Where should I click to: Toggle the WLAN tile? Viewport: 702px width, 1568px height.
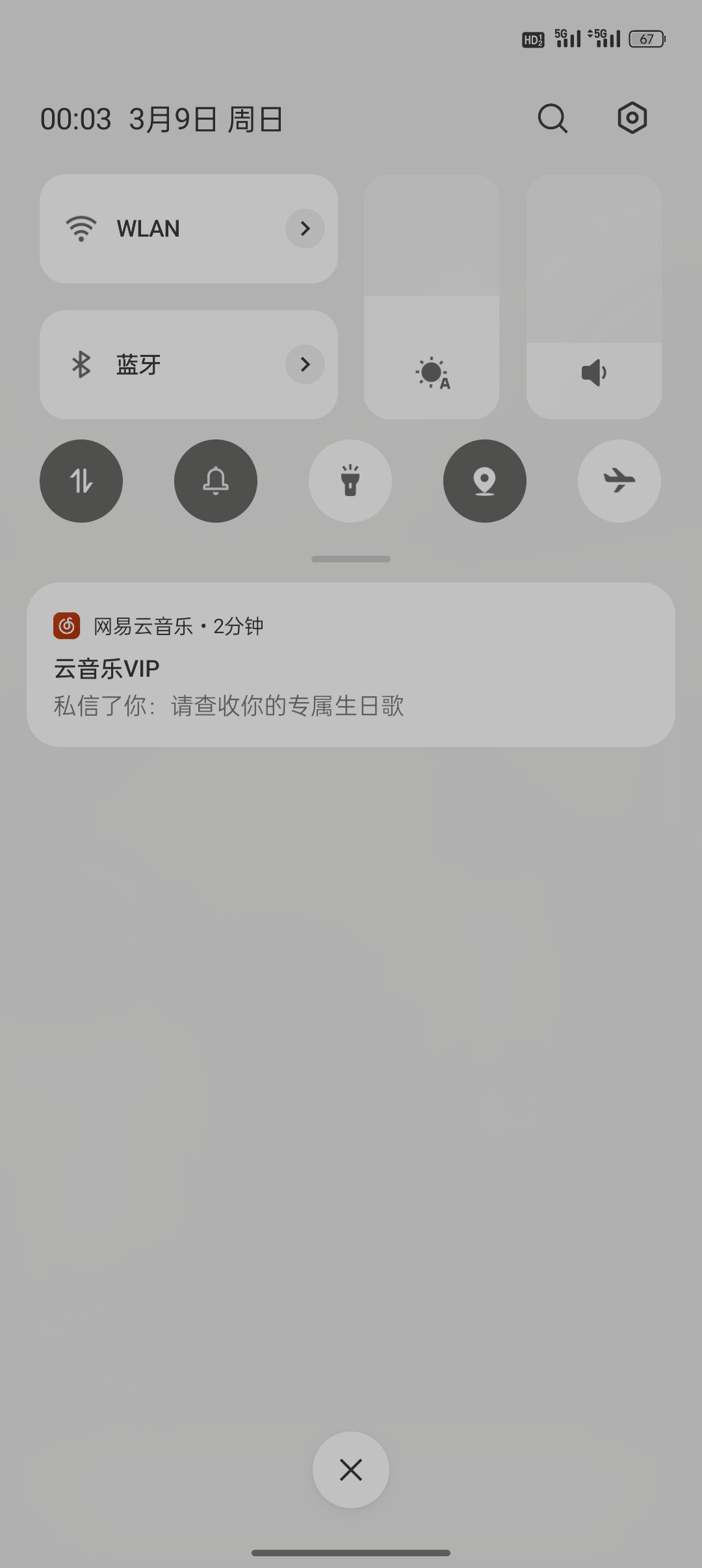[x=149, y=229]
